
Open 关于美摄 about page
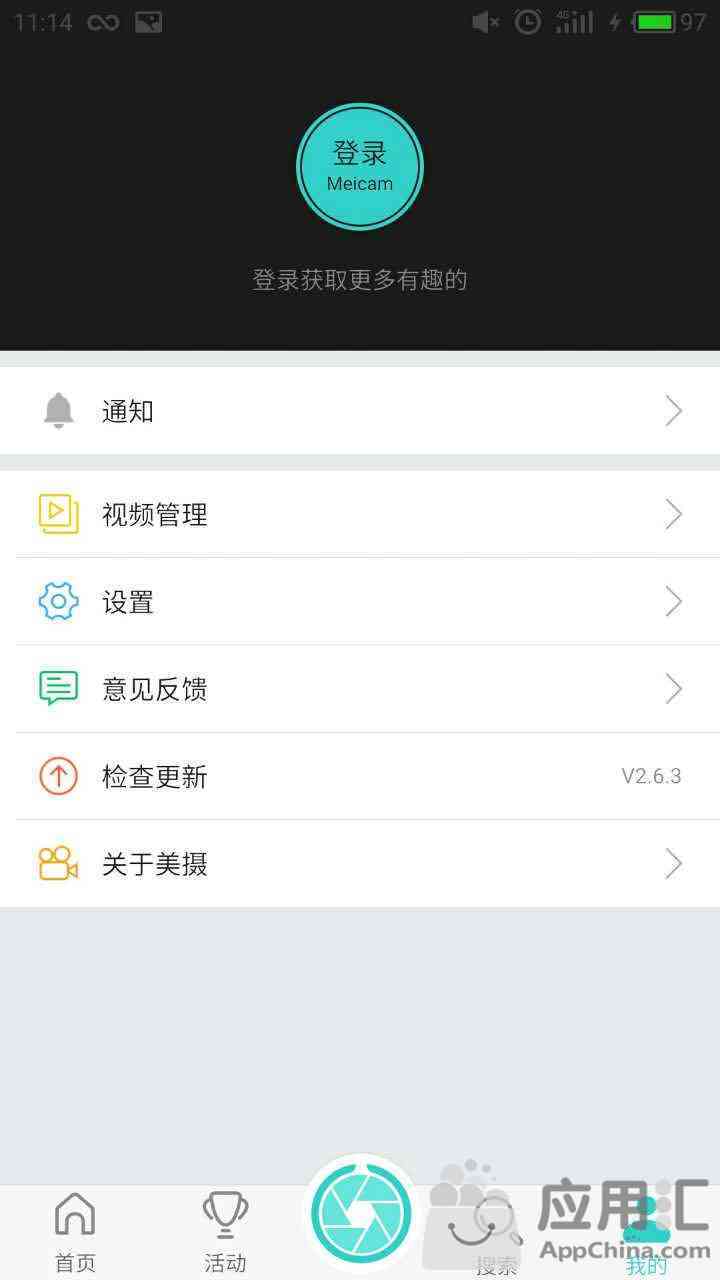click(360, 864)
